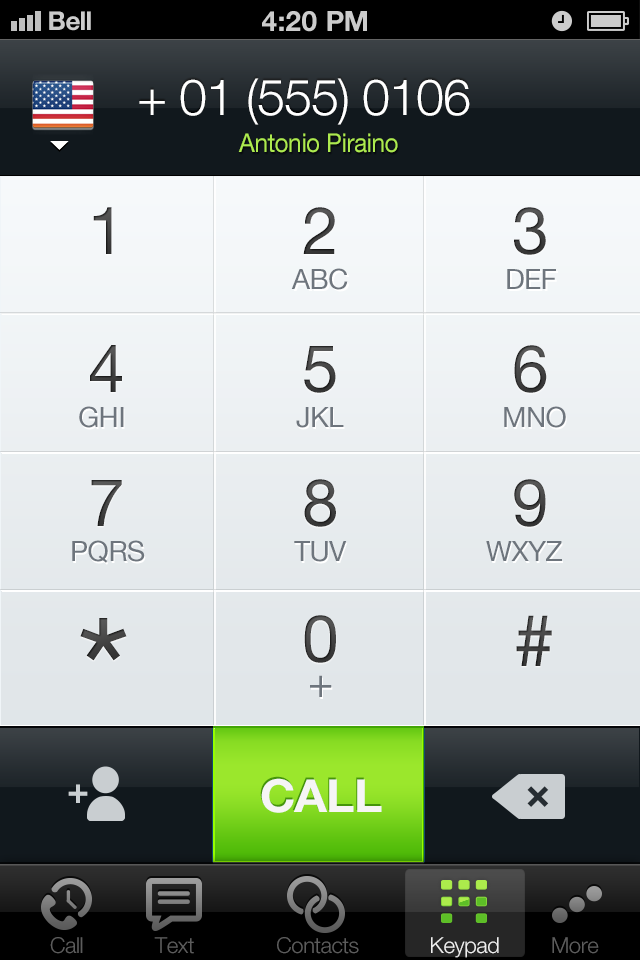Enter the number 2 ABC key
This screenshot has height=960, width=640.
point(319,245)
